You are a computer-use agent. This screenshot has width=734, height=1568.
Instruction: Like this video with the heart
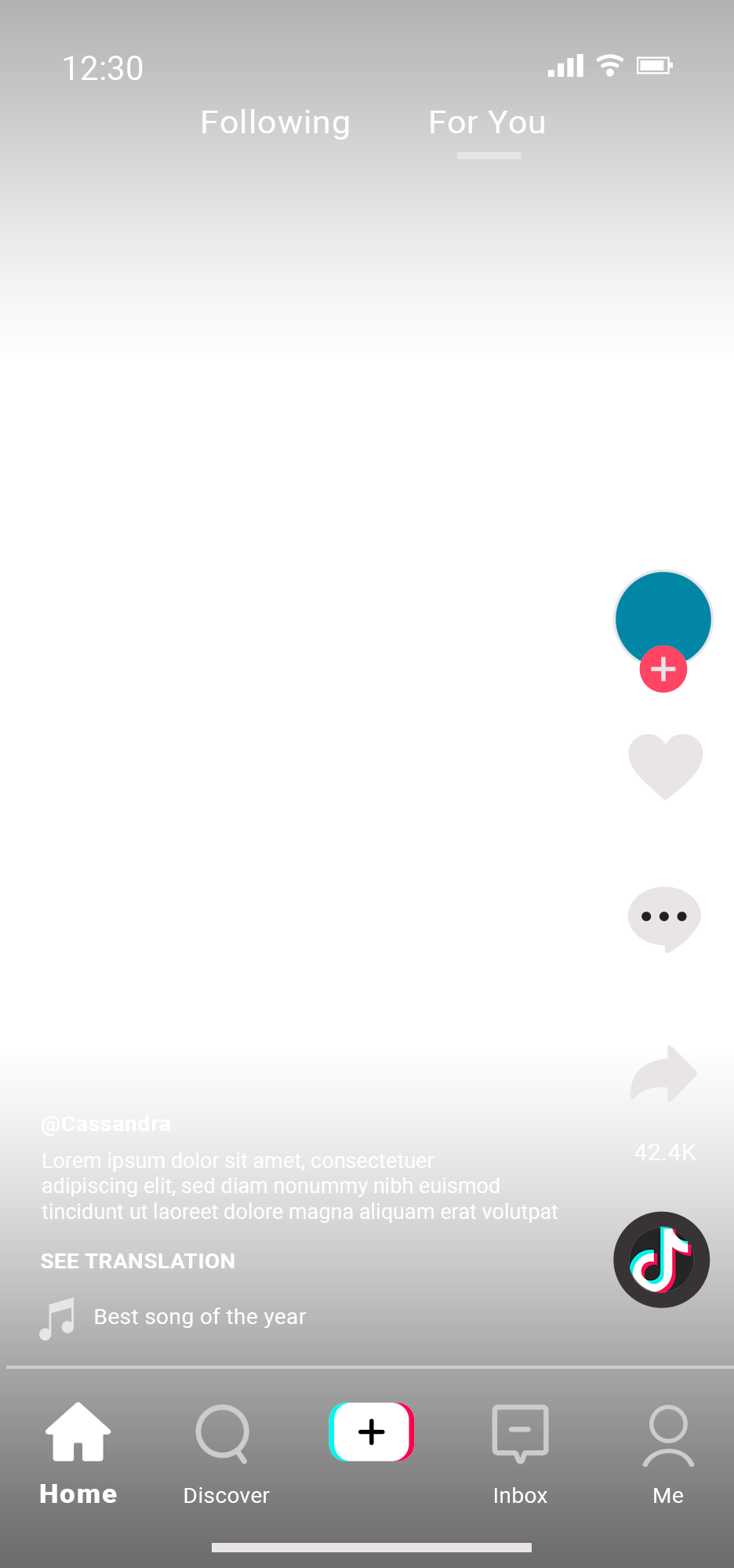[x=665, y=765]
